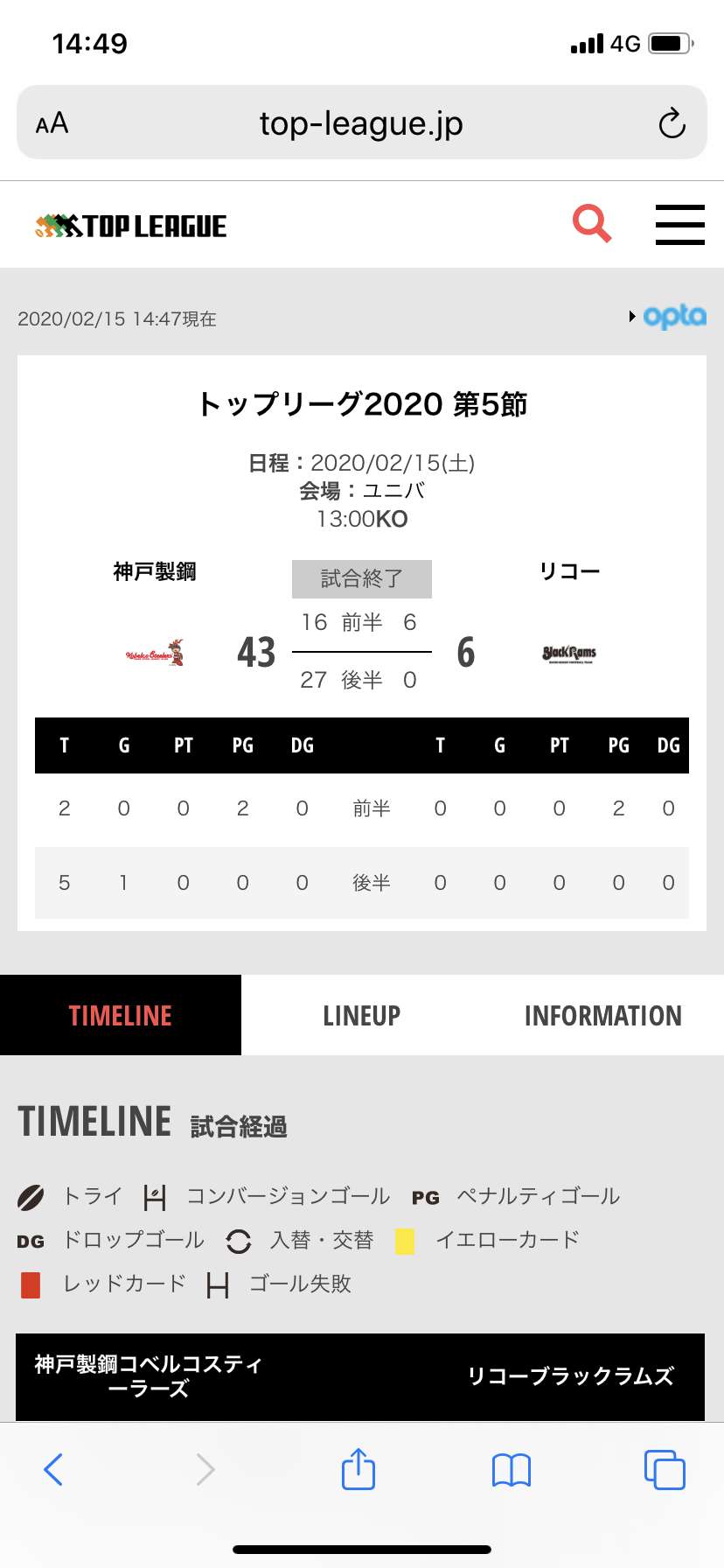This screenshot has width=724, height=1568.
Task: Go to Top League home via logo
Action: click(x=131, y=226)
